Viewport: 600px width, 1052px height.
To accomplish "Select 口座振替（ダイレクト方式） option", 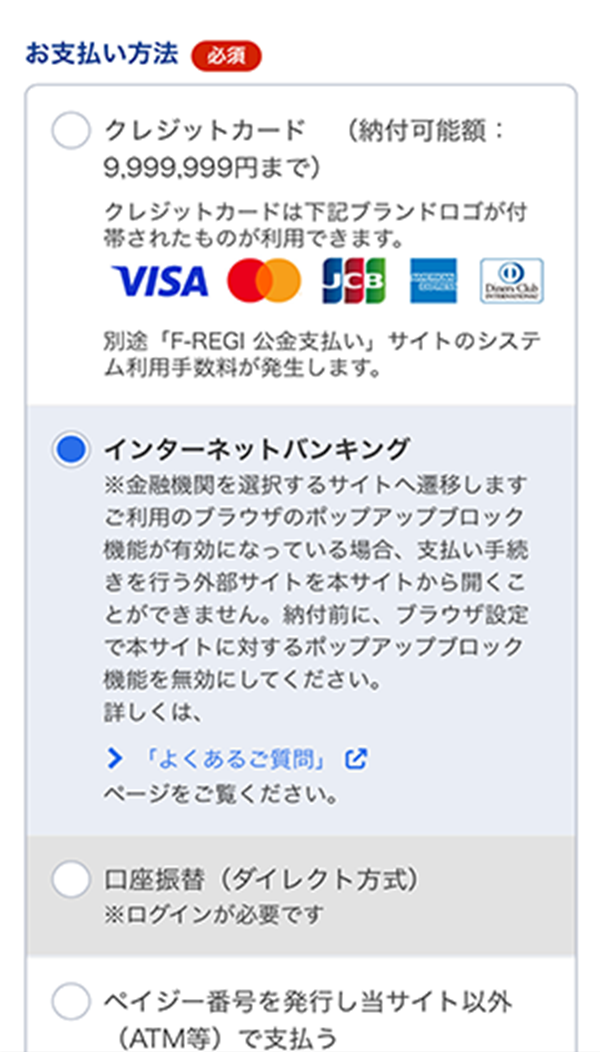I will point(71,881).
